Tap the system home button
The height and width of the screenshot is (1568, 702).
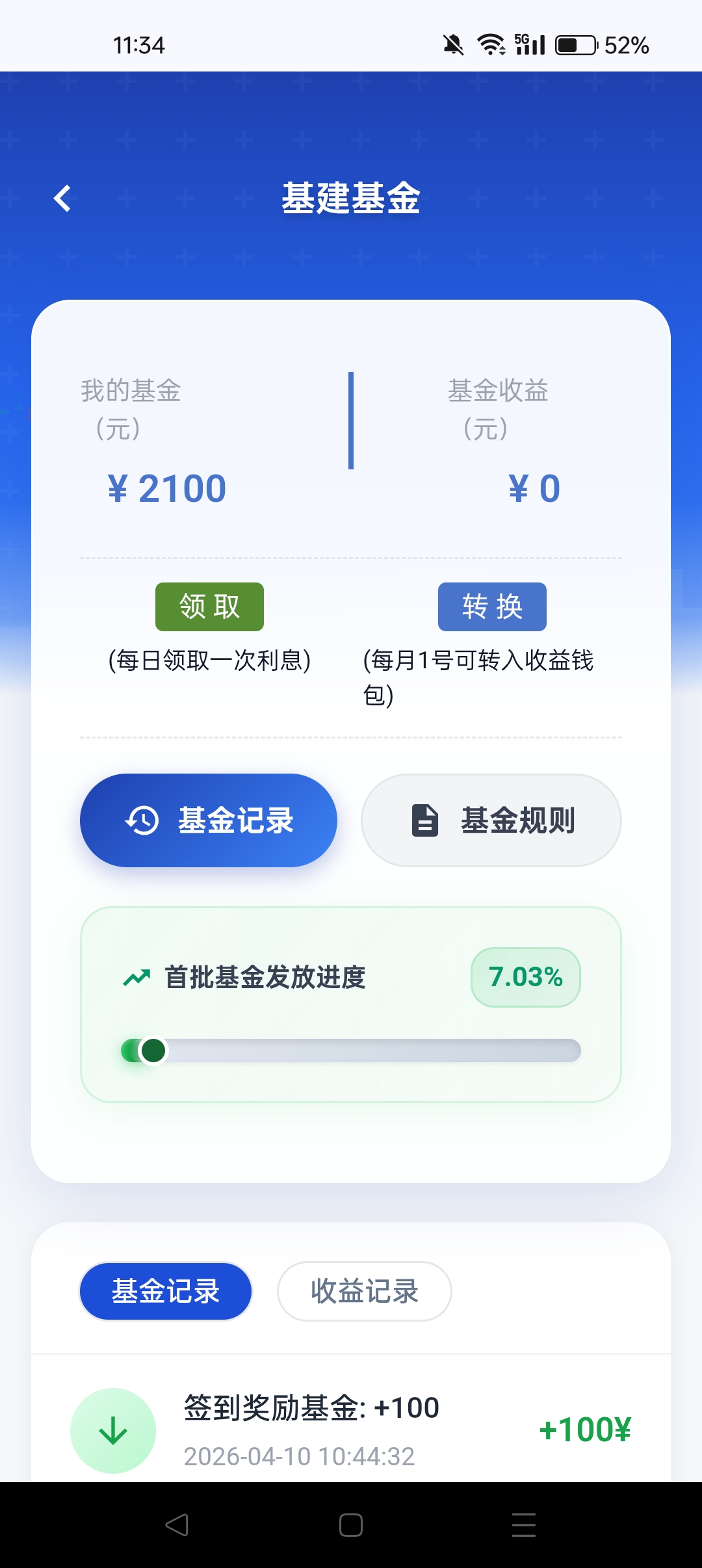[x=351, y=1525]
